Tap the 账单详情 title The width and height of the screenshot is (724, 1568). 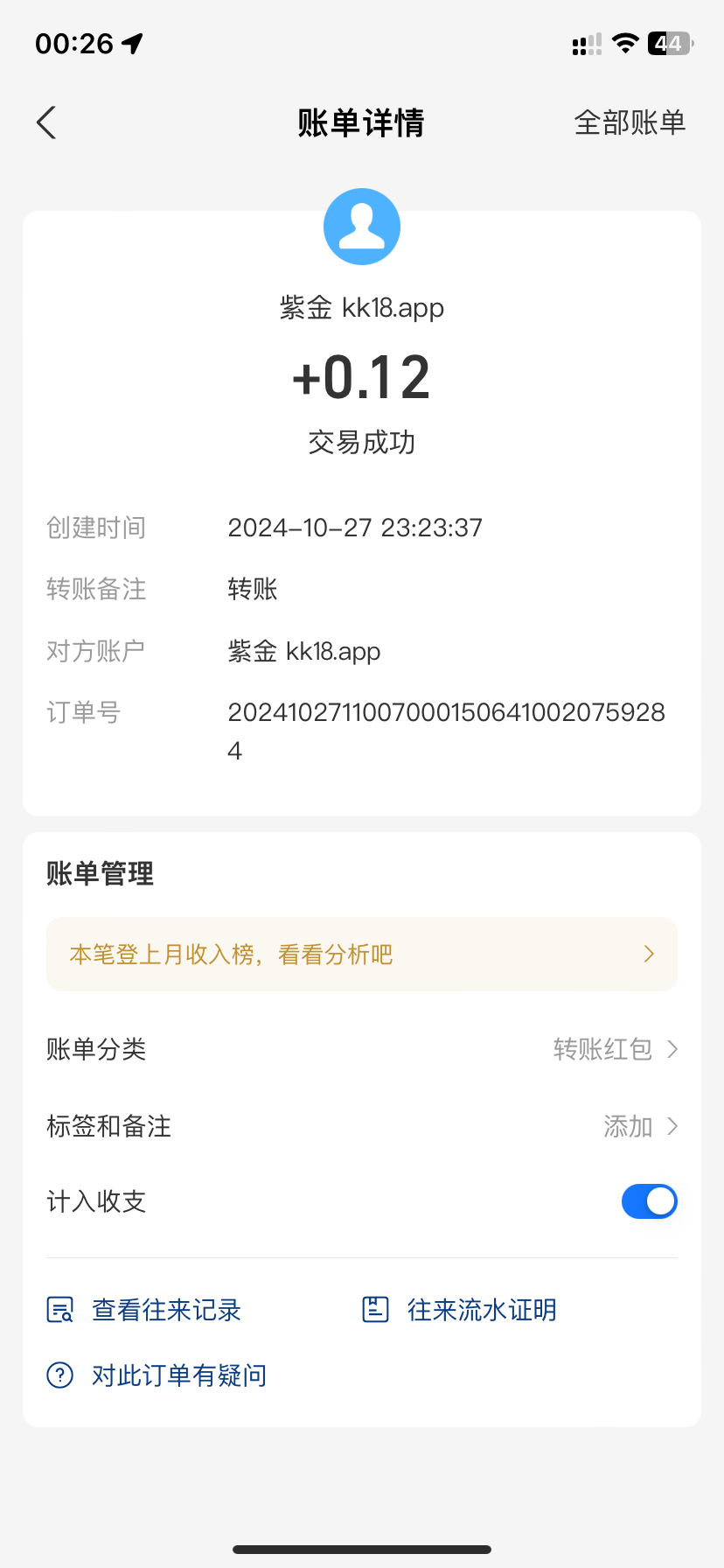tap(361, 122)
